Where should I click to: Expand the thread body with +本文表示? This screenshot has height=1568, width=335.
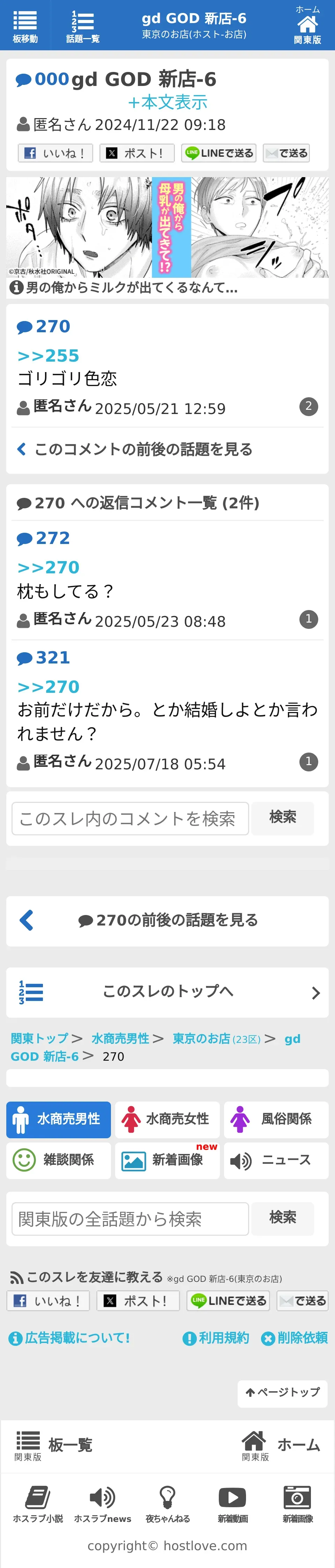tap(168, 102)
